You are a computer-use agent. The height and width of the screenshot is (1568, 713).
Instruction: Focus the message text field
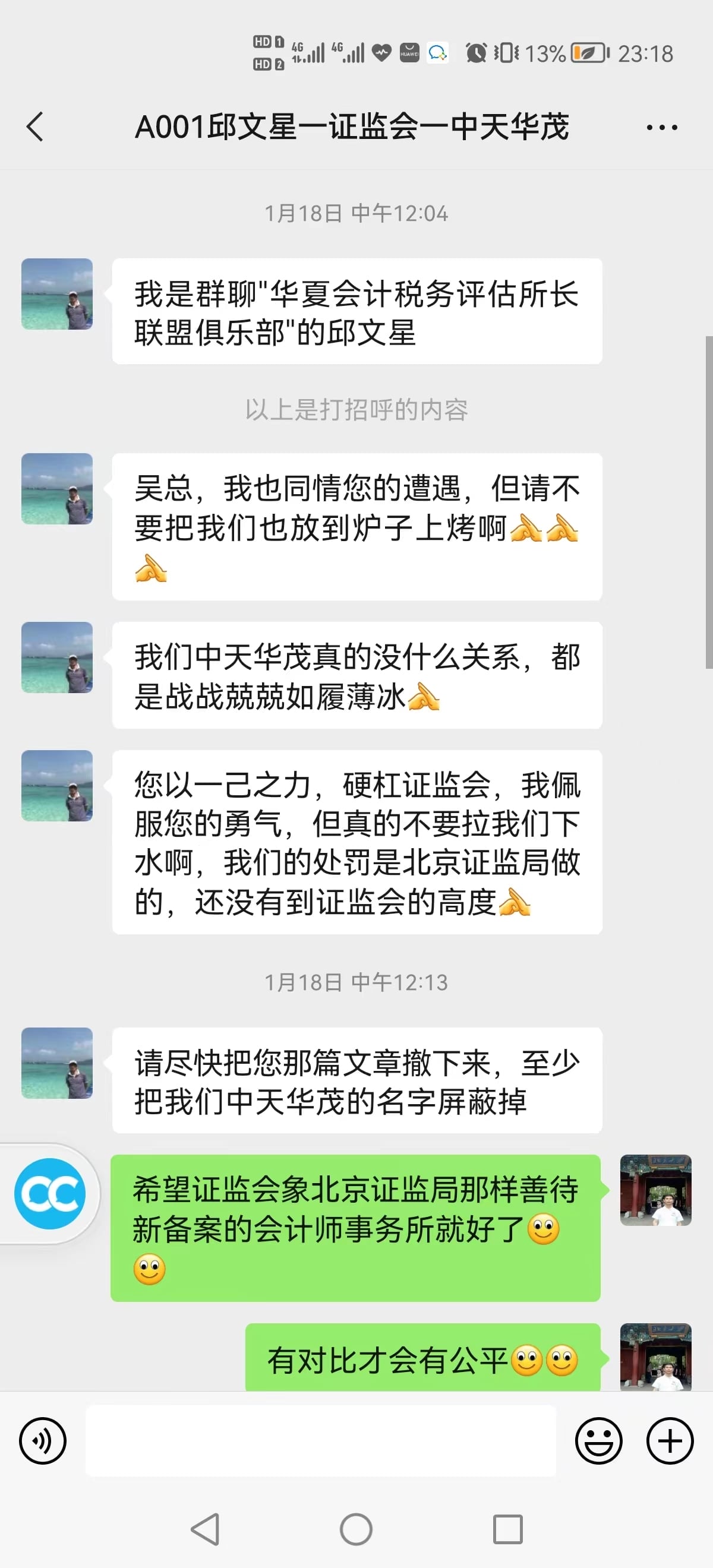pos(320,1441)
